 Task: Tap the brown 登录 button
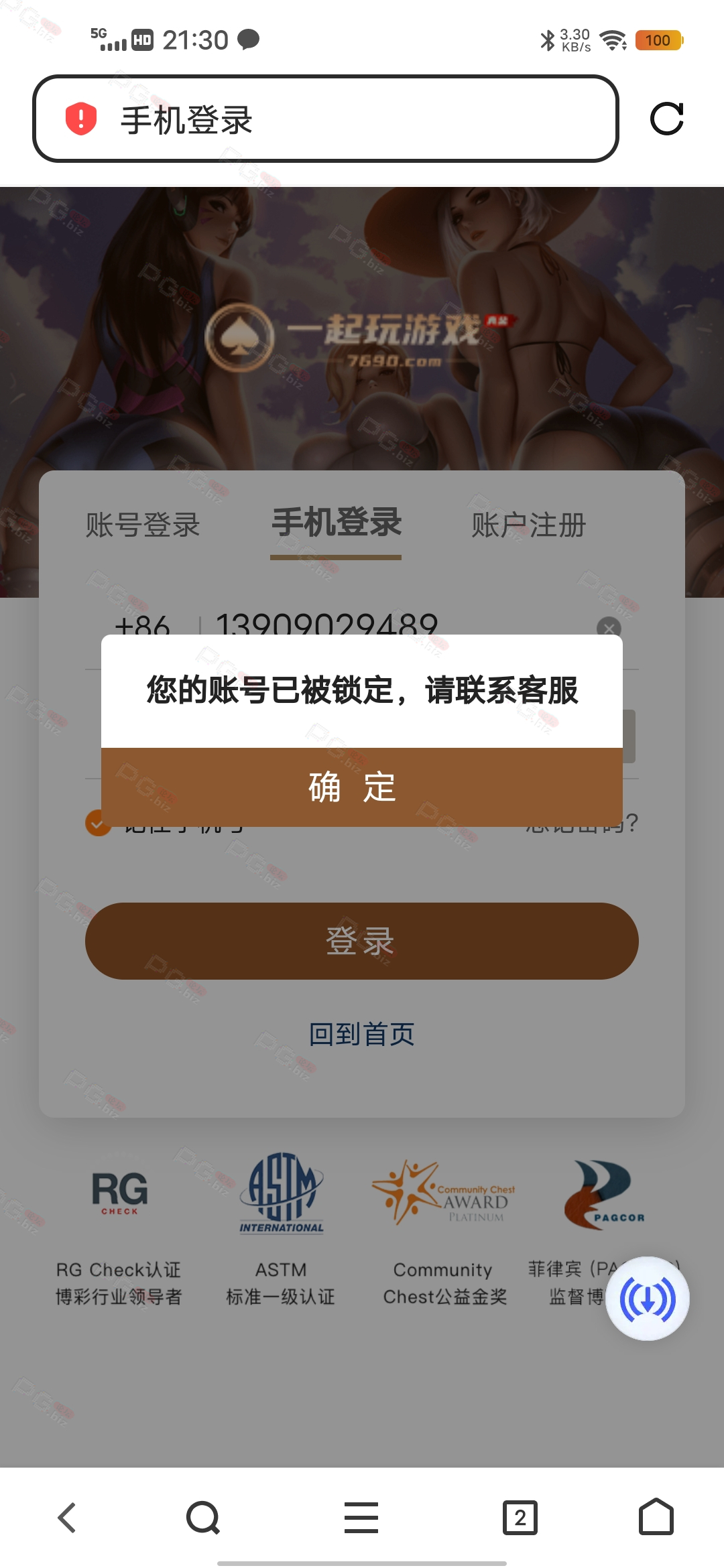[x=362, y=941]
